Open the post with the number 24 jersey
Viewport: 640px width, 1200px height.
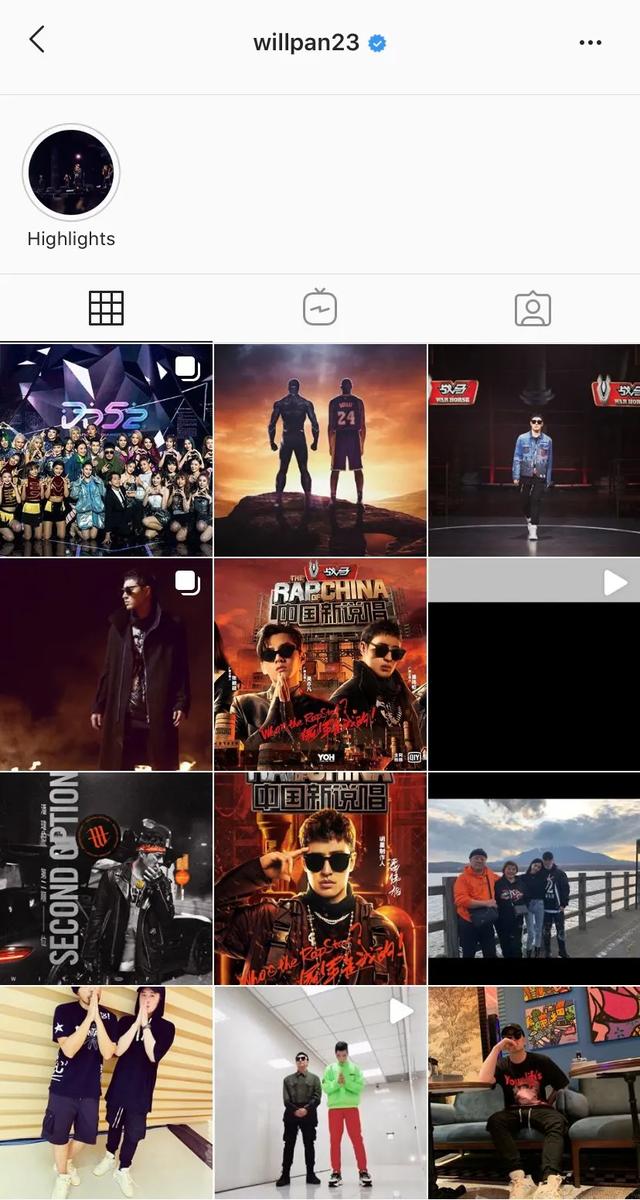pyautogui.click(x=320, y=450)
